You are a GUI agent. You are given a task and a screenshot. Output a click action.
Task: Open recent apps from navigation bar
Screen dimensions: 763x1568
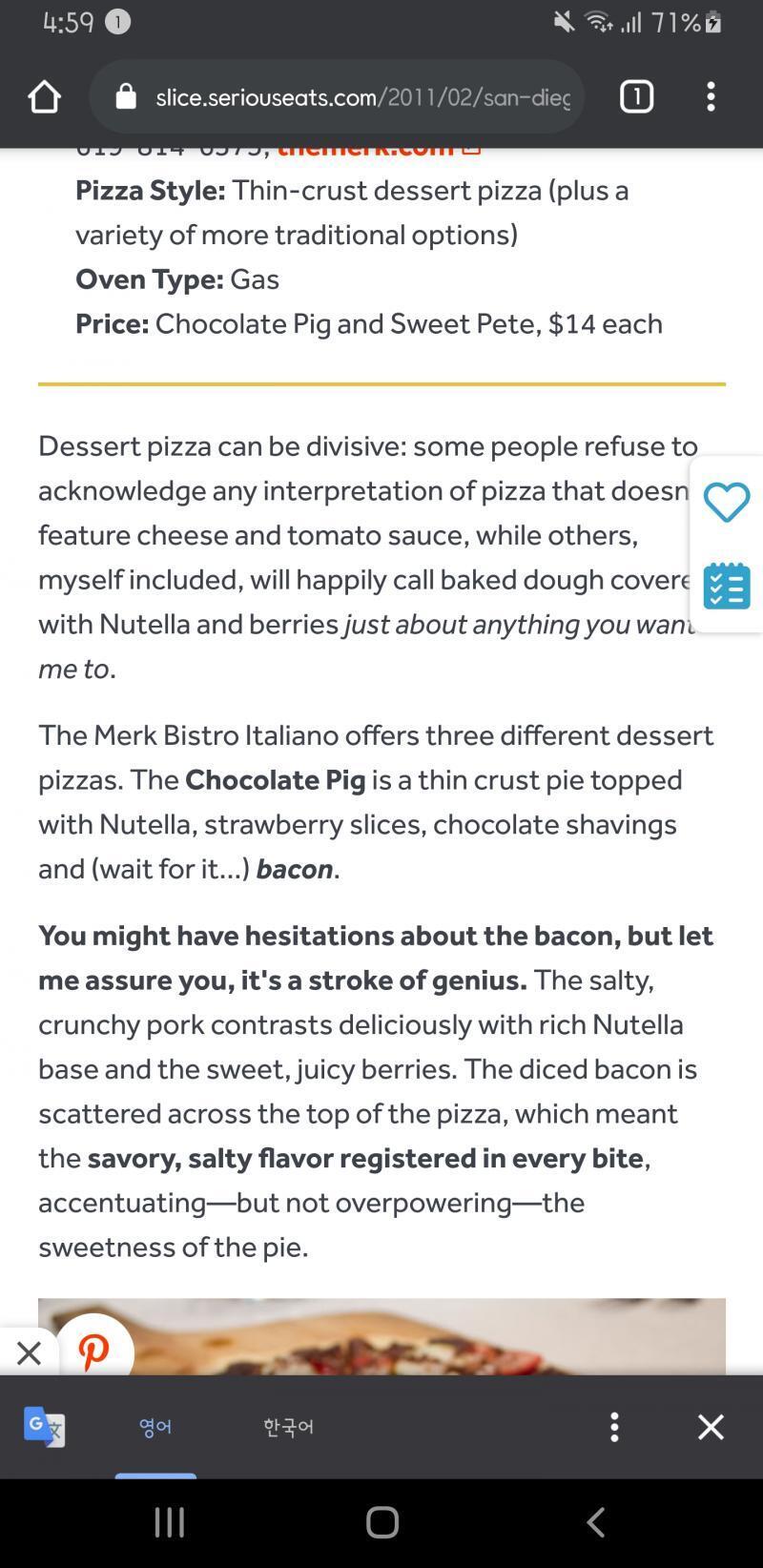click(x=170, y=1522)
